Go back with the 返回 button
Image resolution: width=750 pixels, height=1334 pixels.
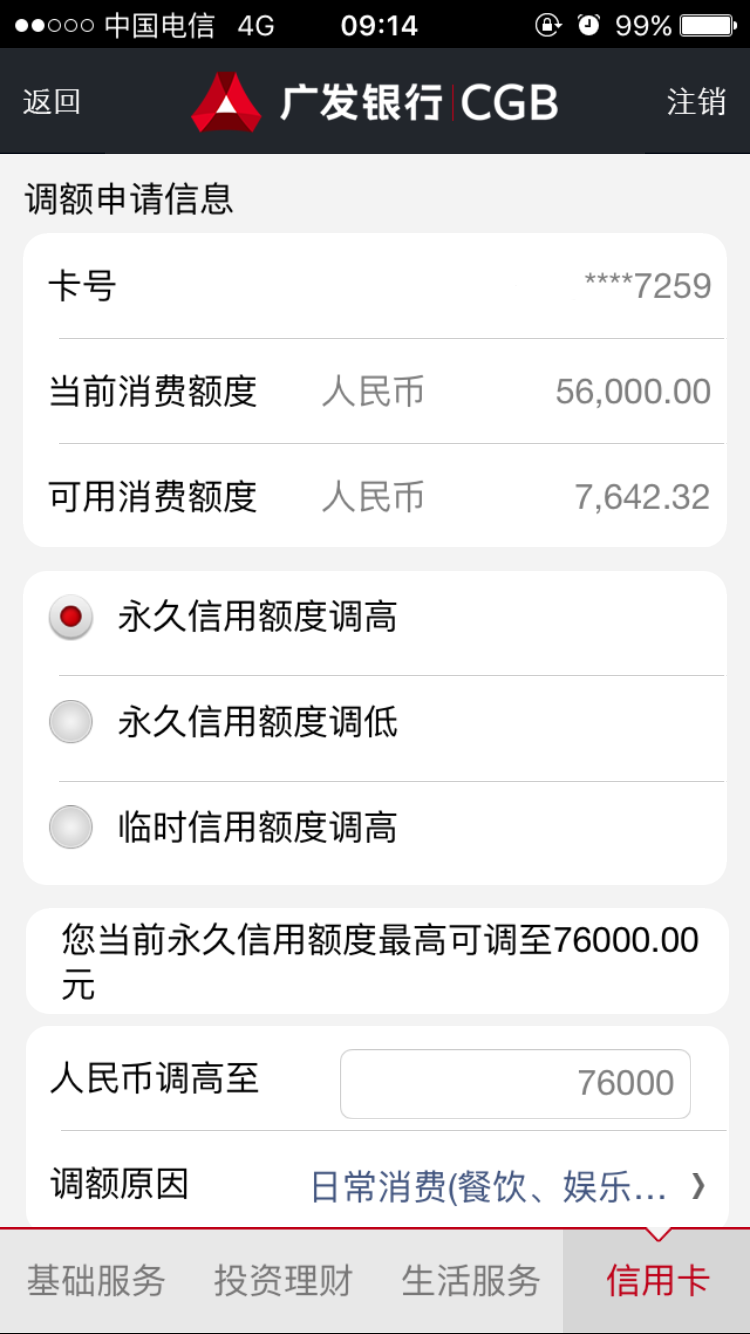point(52,102)
